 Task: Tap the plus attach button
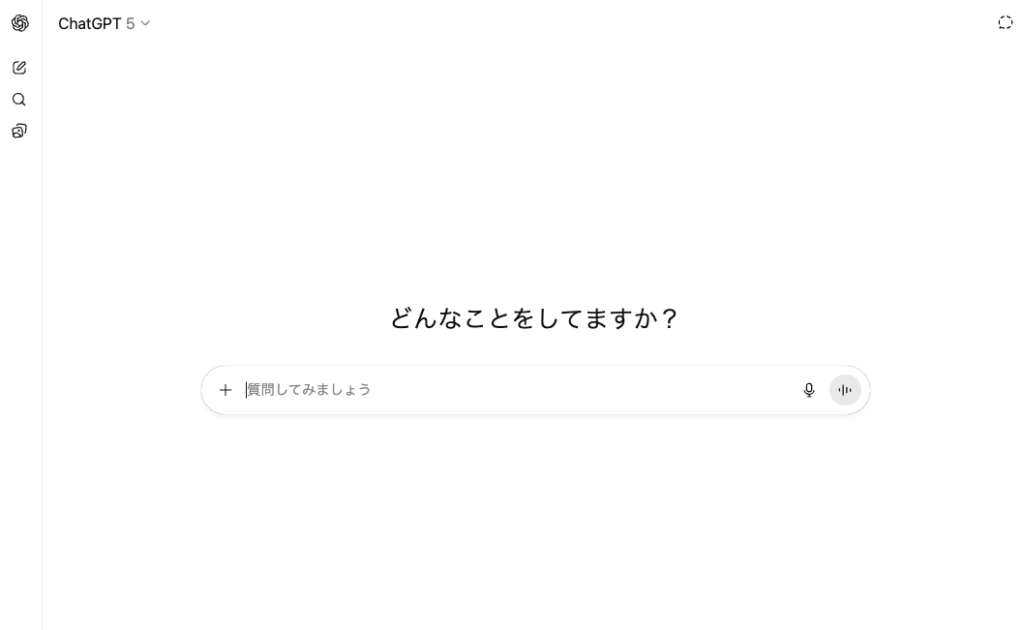tap(225, 390)
